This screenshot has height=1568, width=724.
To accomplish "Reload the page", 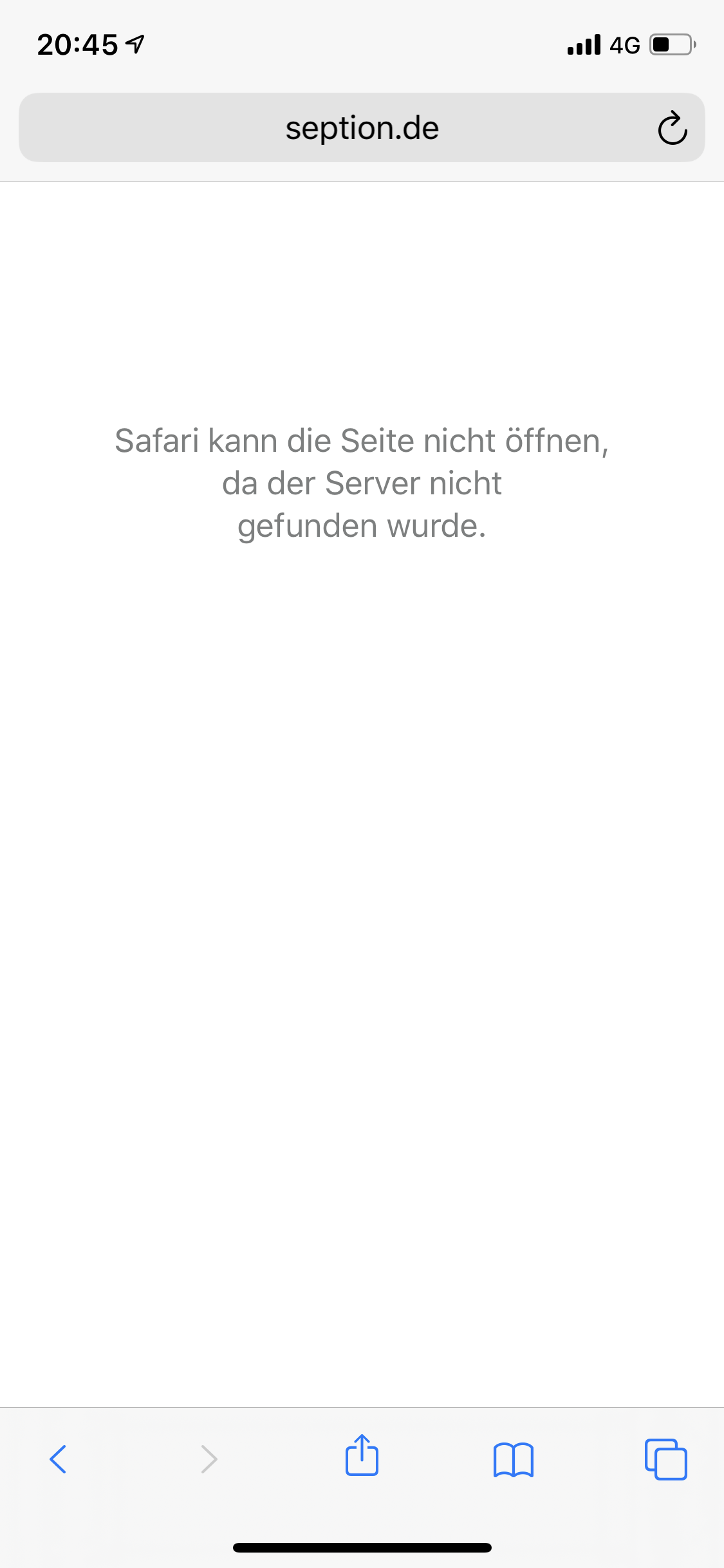I will point(673,128).
